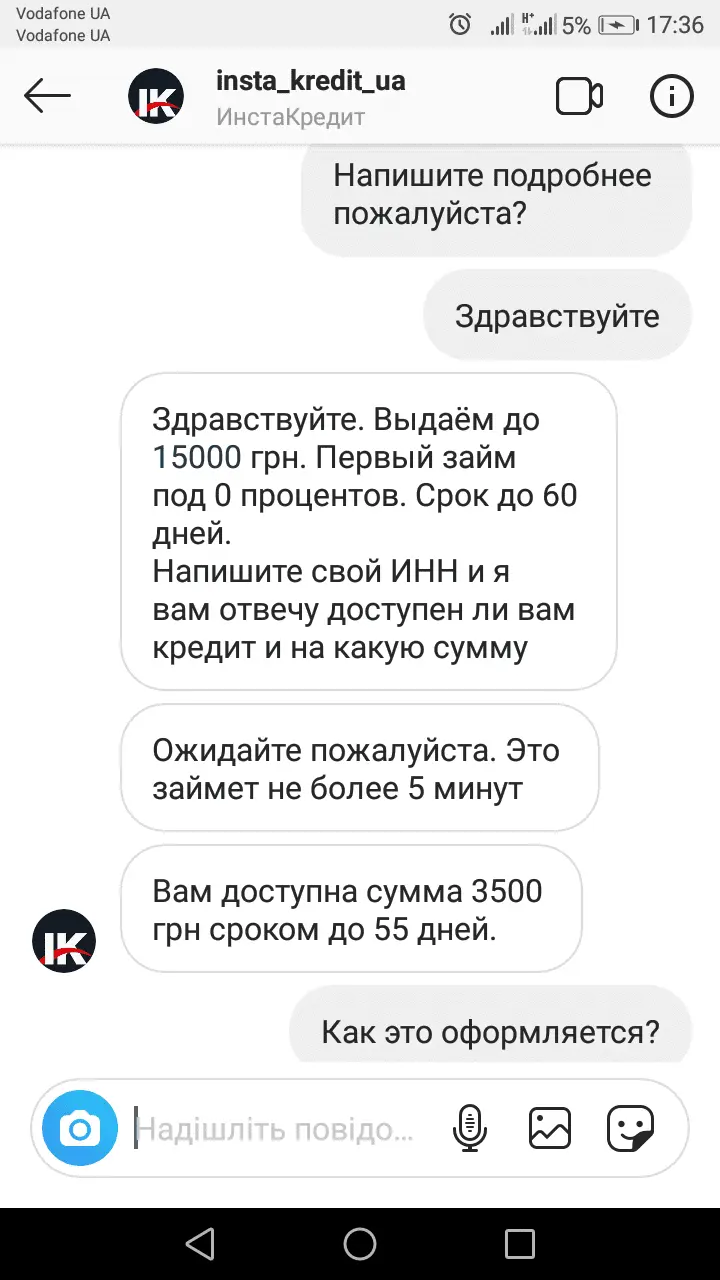View sender avatar beside the 3500 грн message
The height and width of the screenshot is (1280, 720).
click(x=64, y=941)
